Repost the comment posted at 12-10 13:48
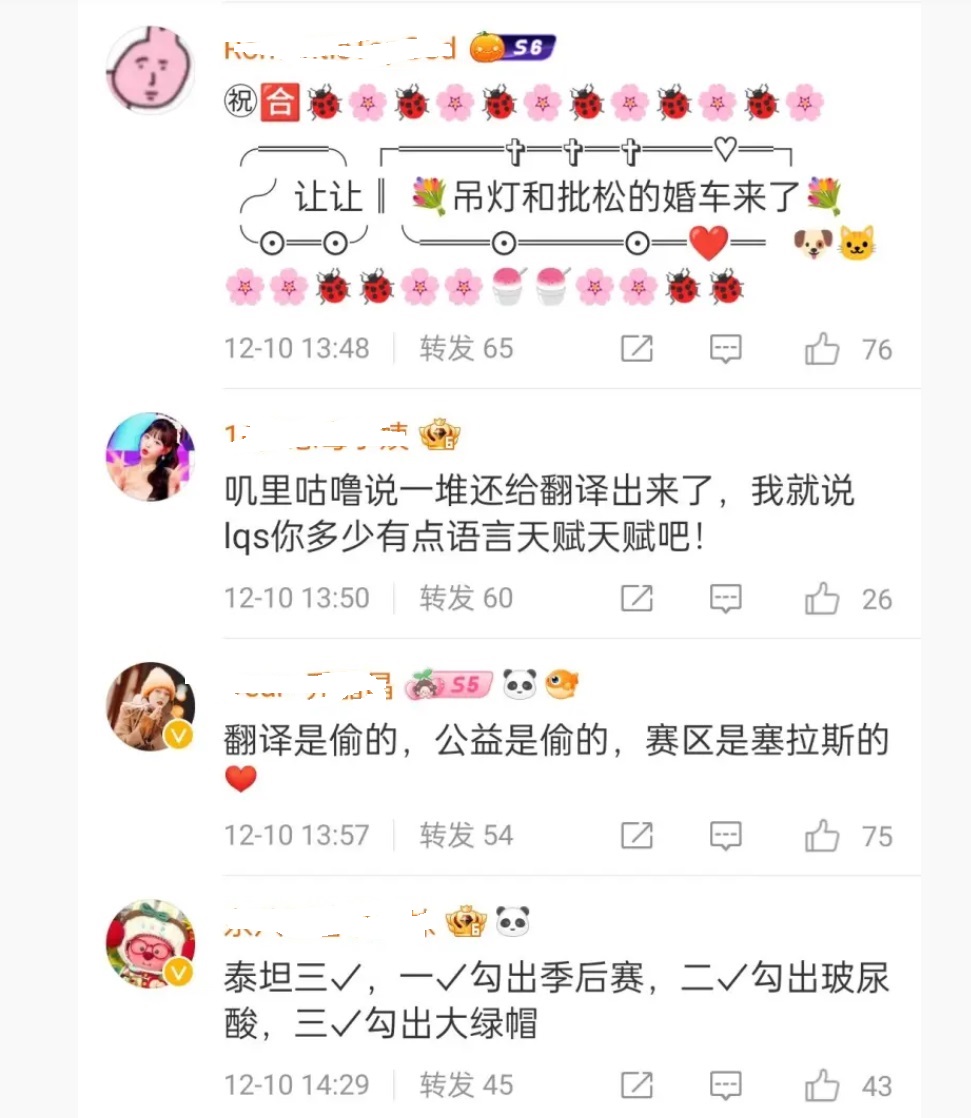Screen dimensions: 971x1118 [637, 349]
